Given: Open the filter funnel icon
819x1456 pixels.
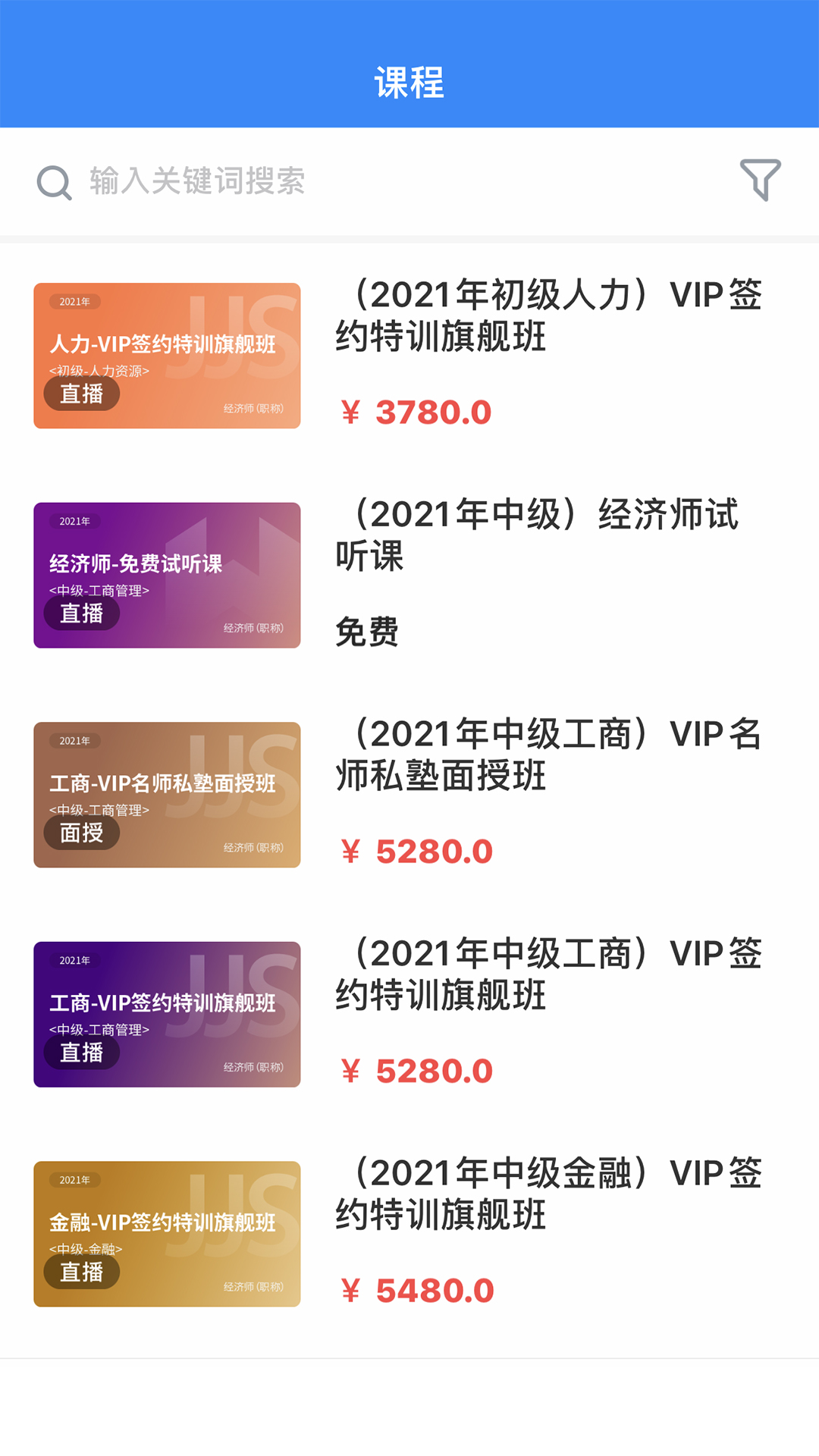Looking at the screenshot, I should (760, 180).
